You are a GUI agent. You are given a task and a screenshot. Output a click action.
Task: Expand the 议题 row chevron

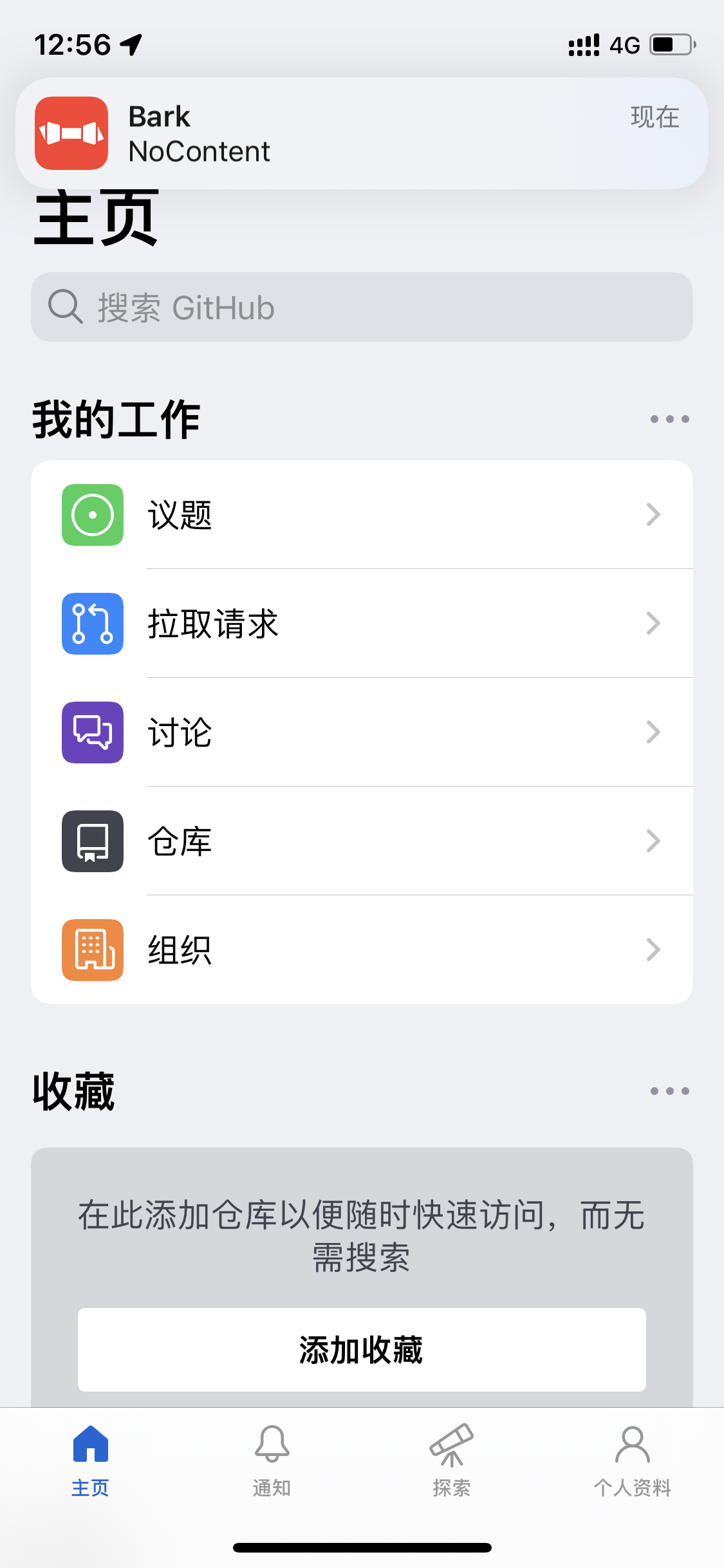pyautogui.click(x=653, y=514)
